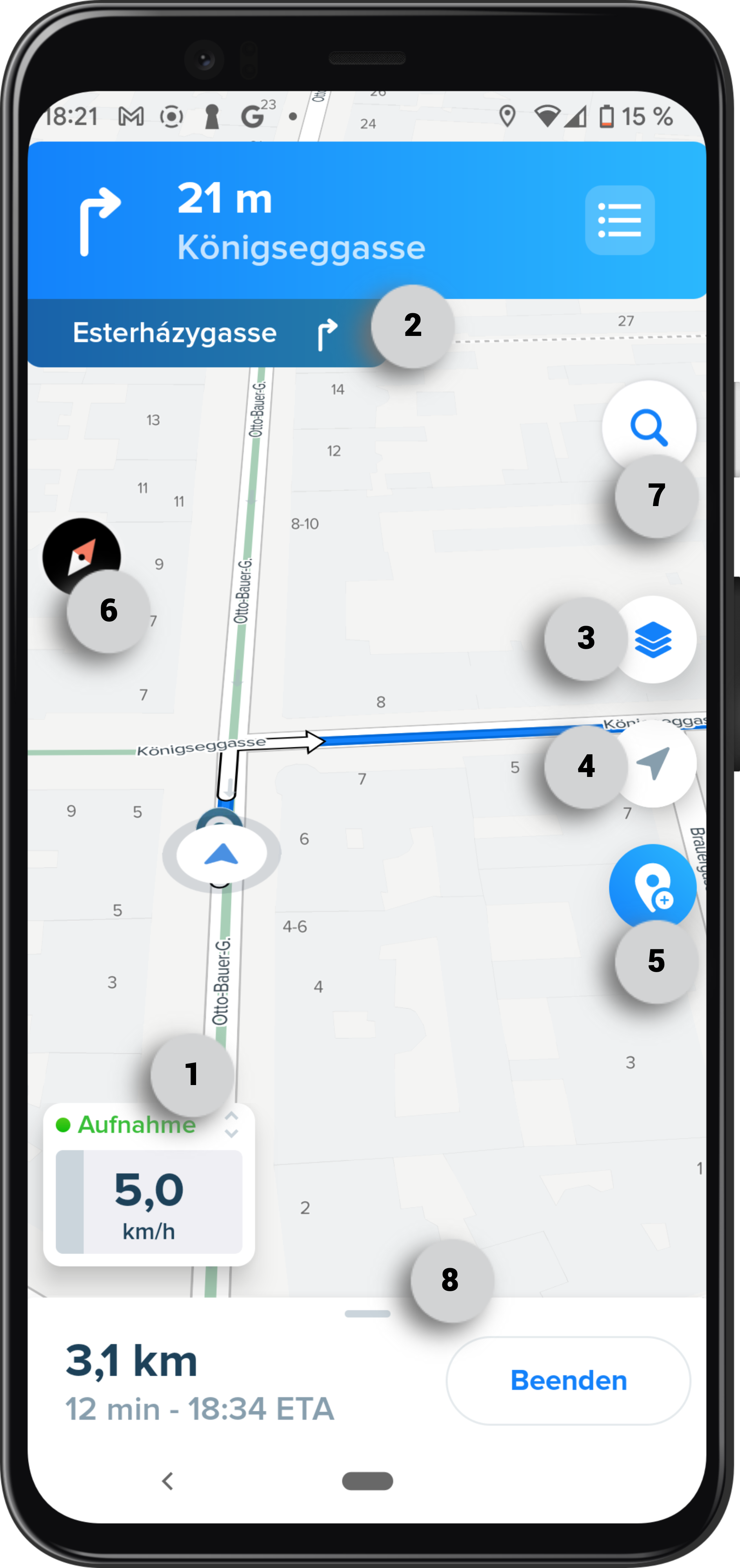Image resolution: width=740 pixels, height=1568 pixels.
Task: Add a waypoint to the route
Action: [x=652, y=886]
